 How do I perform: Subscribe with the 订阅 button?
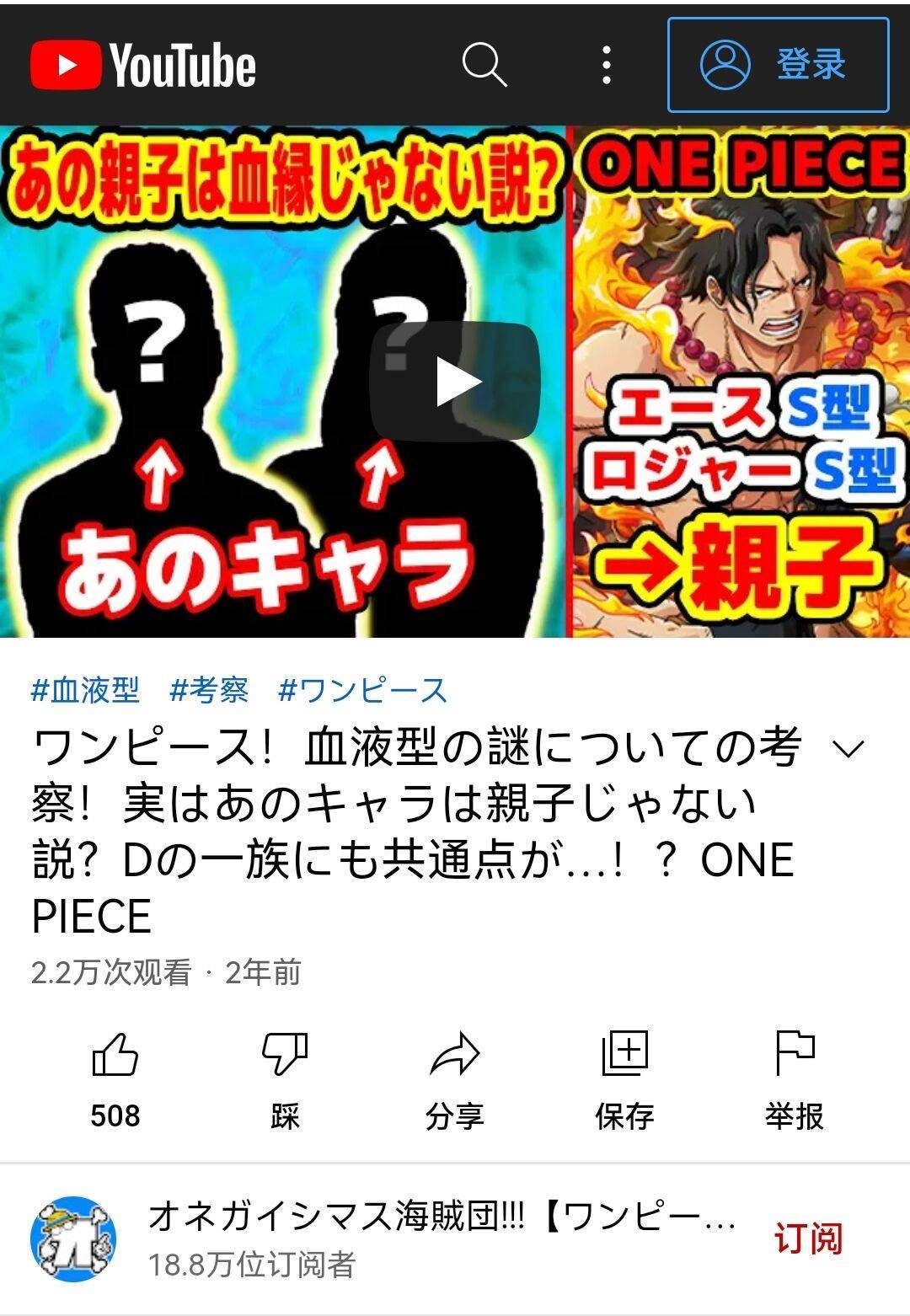click(807, 1238)
